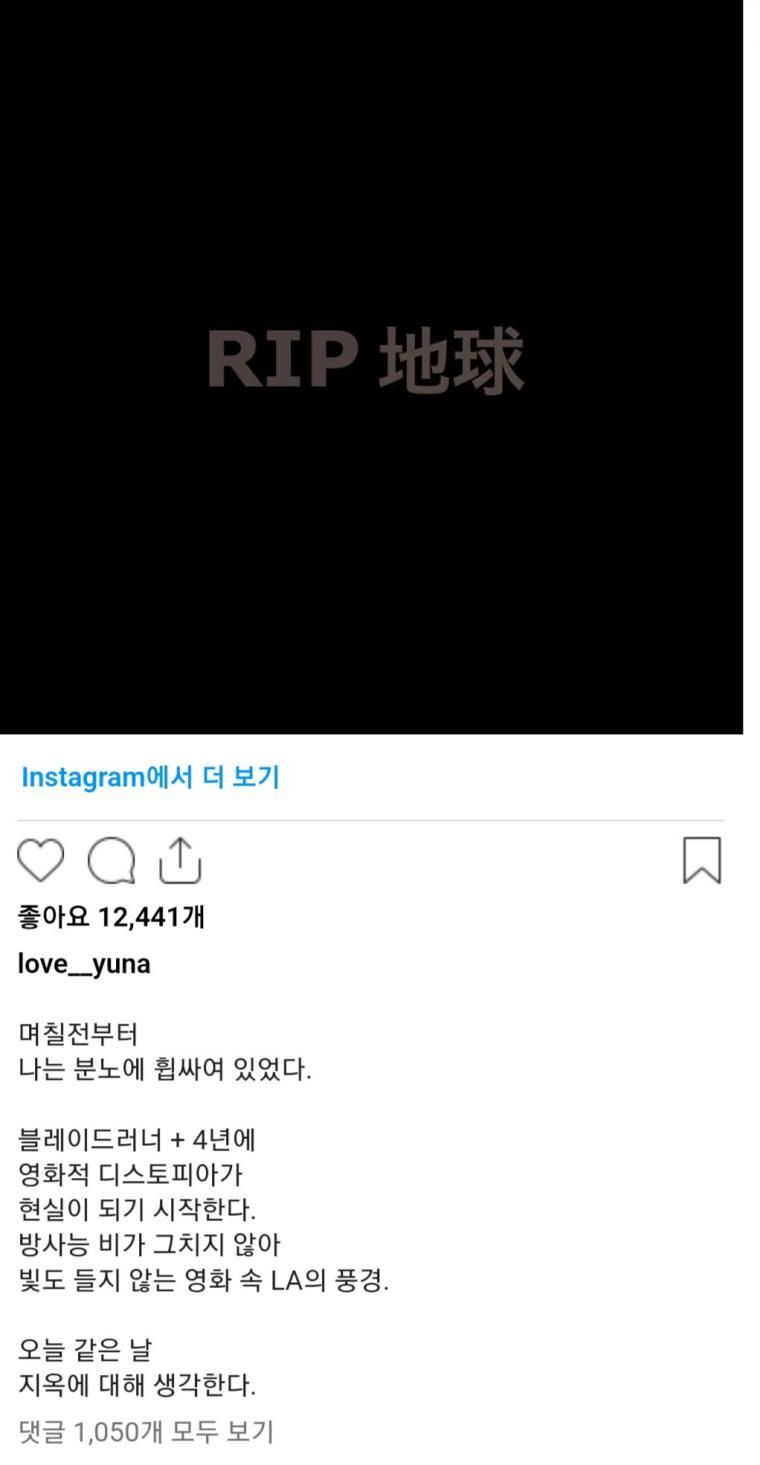Screen dimensions: 760x1465
Task: Open the love__yuna profile
Action: pos(84,965)
